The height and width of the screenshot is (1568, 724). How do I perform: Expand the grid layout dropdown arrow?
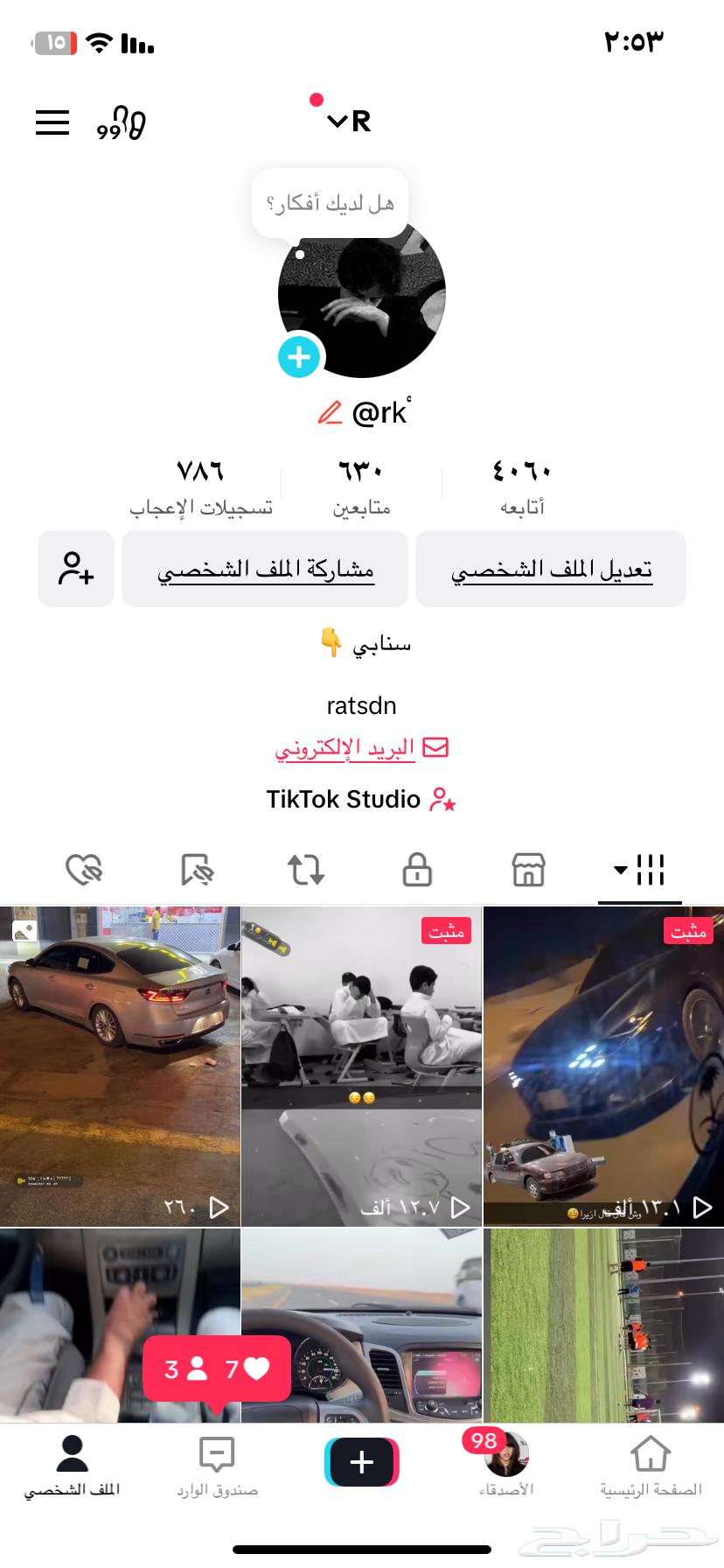tap(621, 870)
